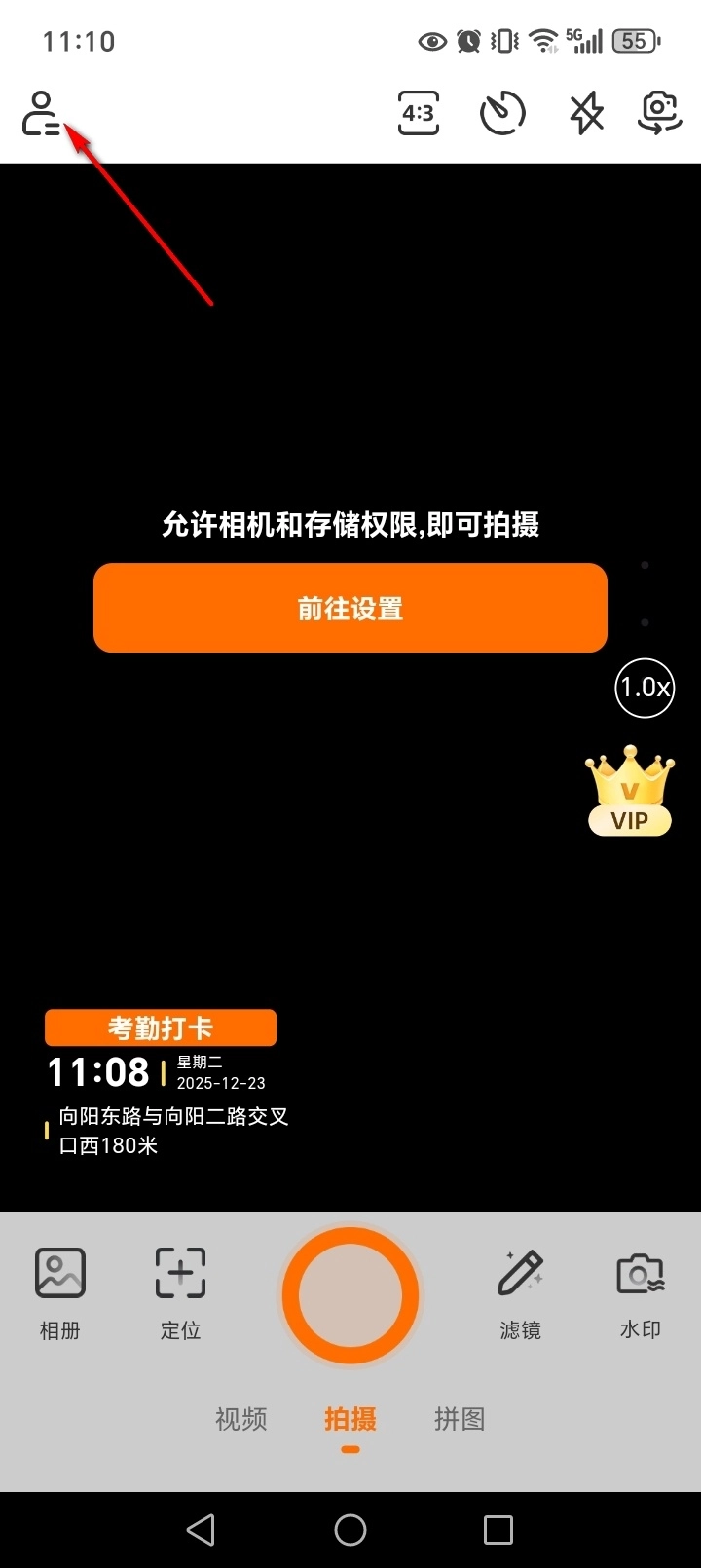Switch to the front camera
Screen dimensions: 701x1568
(x=658, y=114)
